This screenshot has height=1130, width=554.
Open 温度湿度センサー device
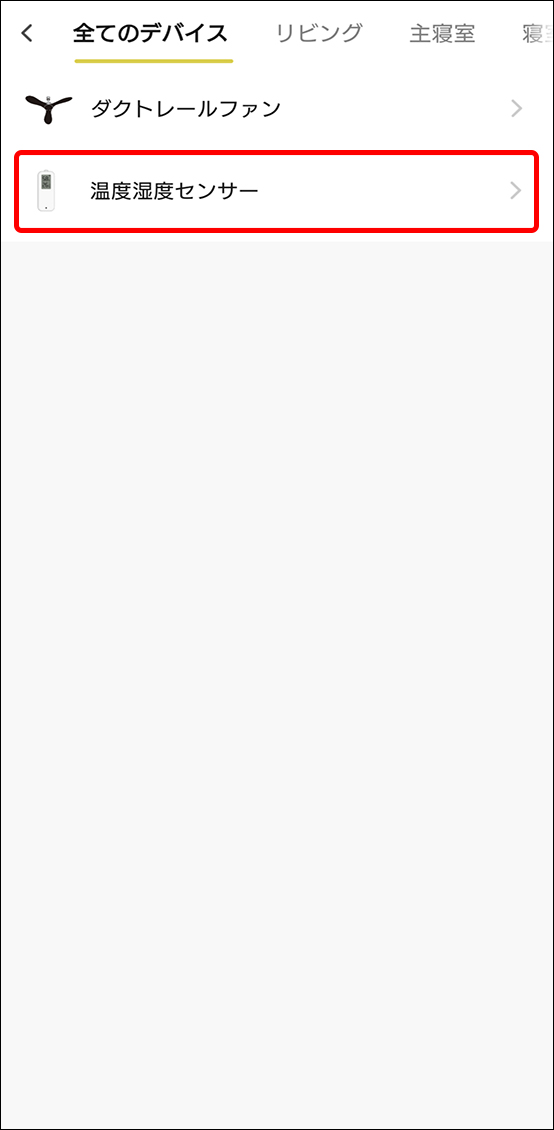click(x=277, y=191)
